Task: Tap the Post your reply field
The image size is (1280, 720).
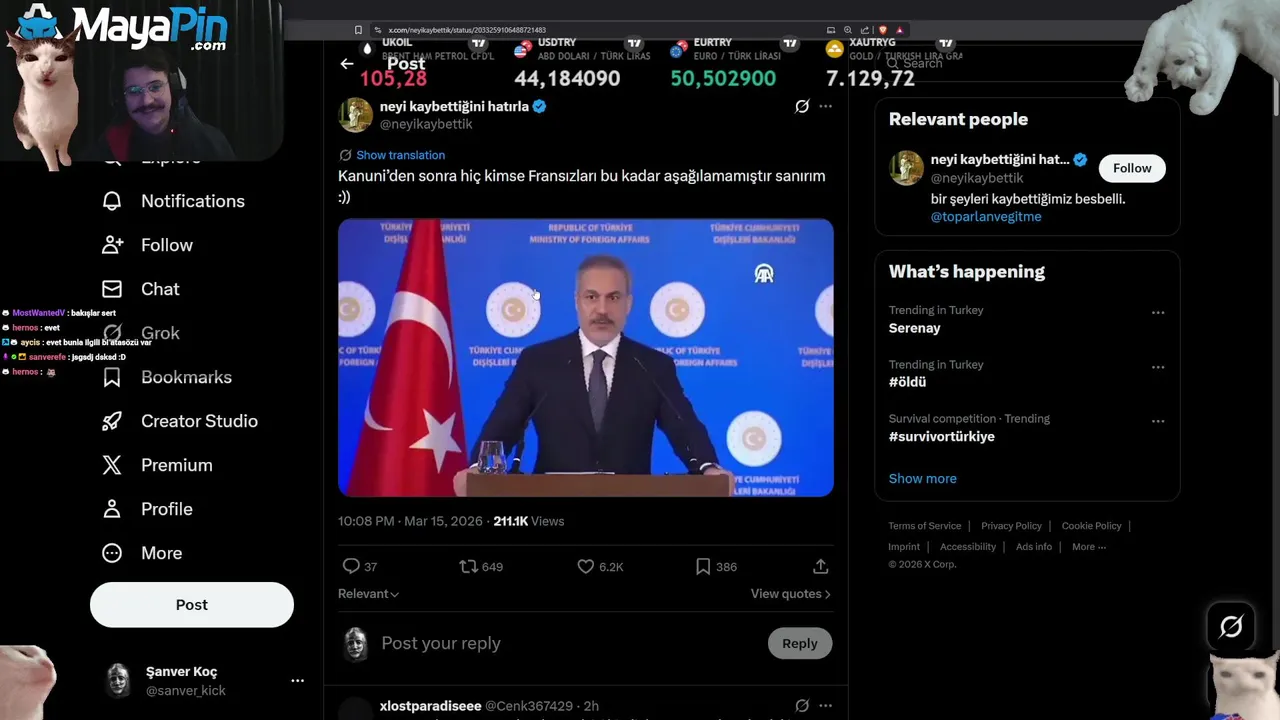Action: point(560,643)
